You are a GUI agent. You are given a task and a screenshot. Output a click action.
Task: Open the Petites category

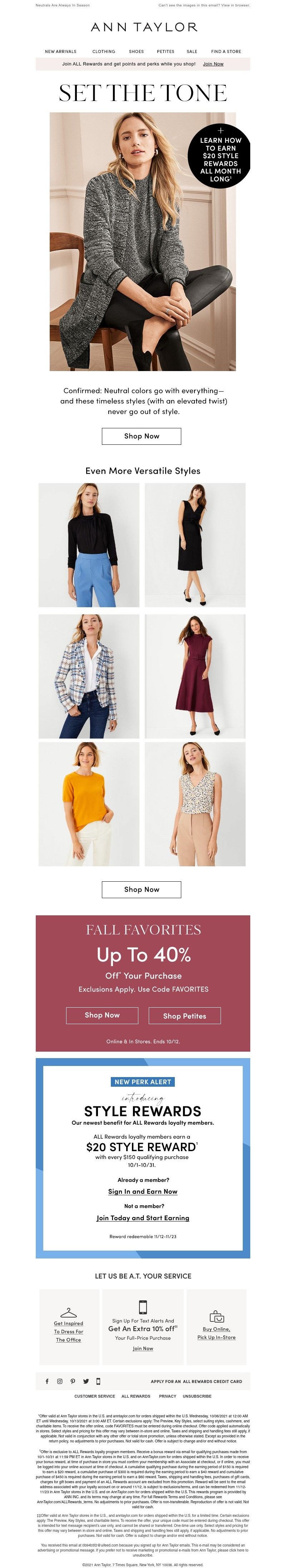[x=166, y=52]
